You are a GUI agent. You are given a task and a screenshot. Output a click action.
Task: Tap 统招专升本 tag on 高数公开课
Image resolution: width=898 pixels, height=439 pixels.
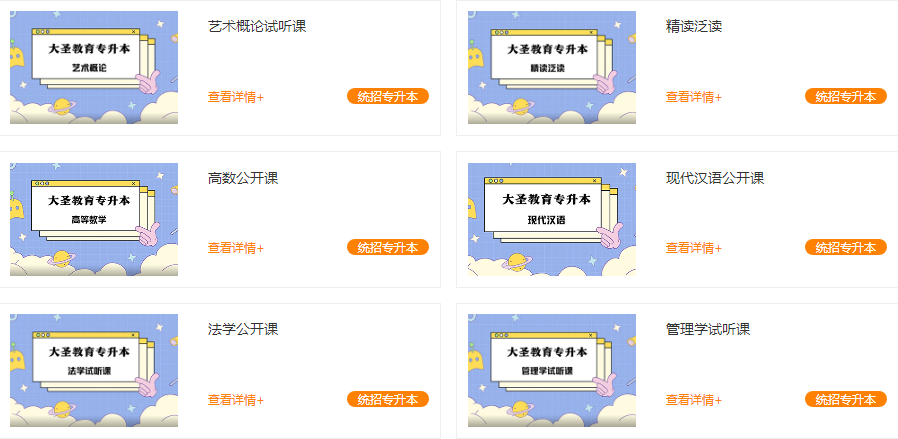coord(388,248)
